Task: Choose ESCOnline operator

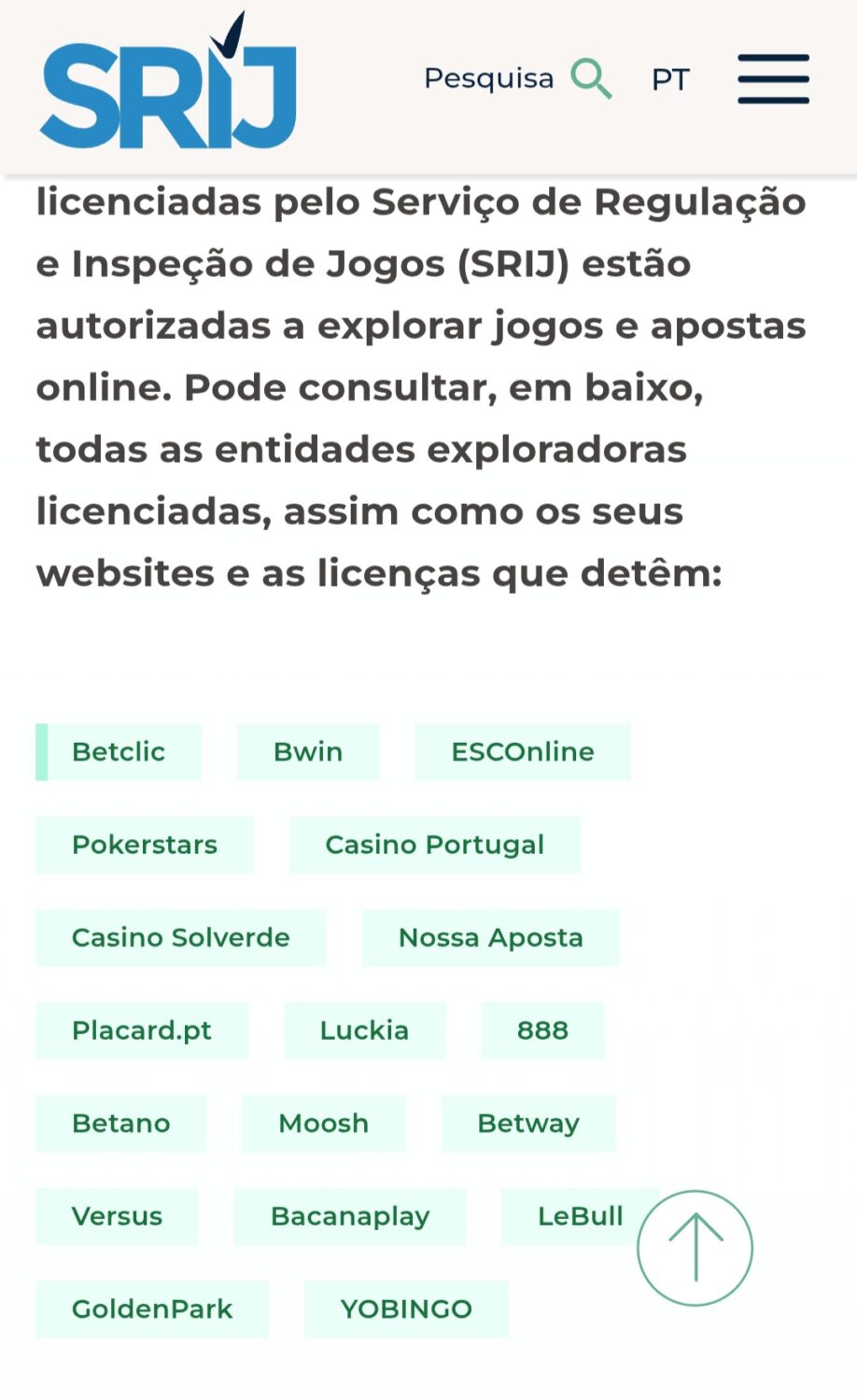Action: (522, 751)
